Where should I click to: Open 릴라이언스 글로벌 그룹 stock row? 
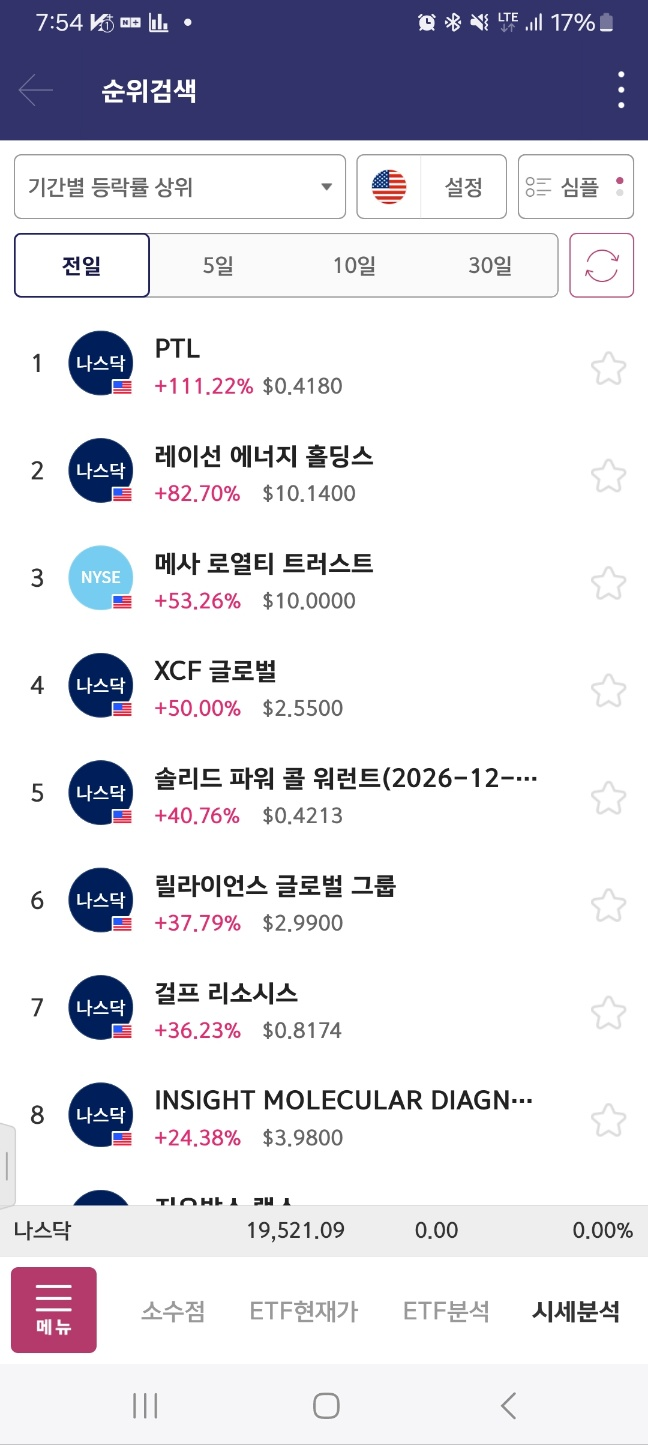(x=300, y=902)
